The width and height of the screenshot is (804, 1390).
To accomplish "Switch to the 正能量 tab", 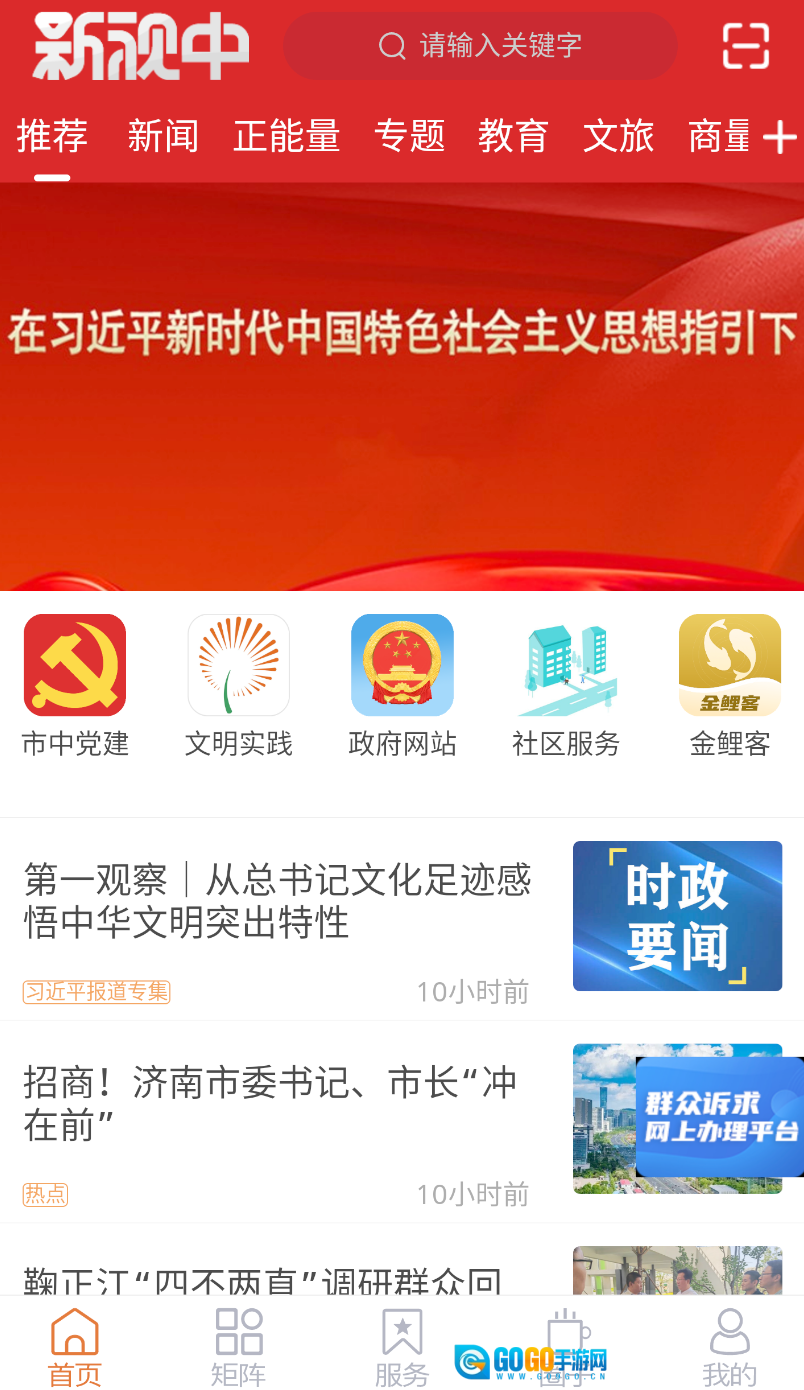I will coord(286,136).
